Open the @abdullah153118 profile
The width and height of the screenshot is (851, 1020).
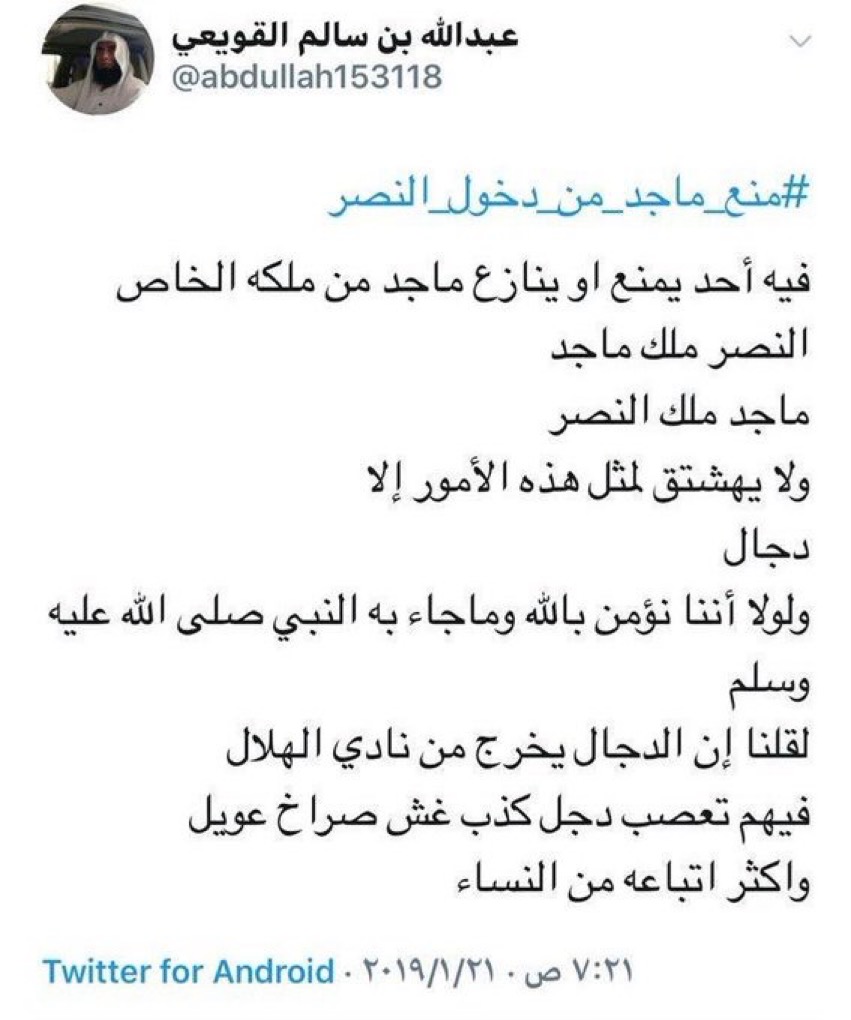[307, 77]
